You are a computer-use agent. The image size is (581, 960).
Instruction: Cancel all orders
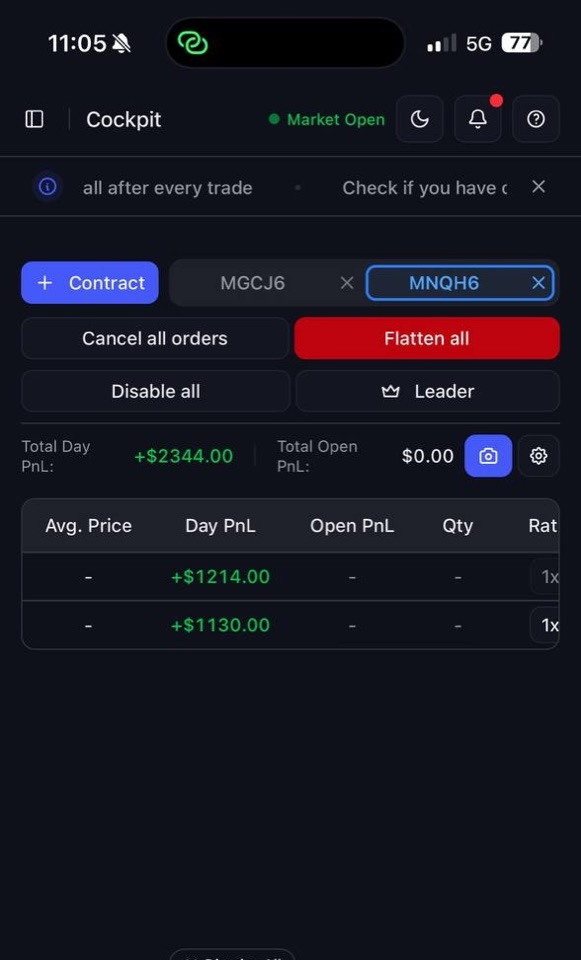tap(155, 338)
